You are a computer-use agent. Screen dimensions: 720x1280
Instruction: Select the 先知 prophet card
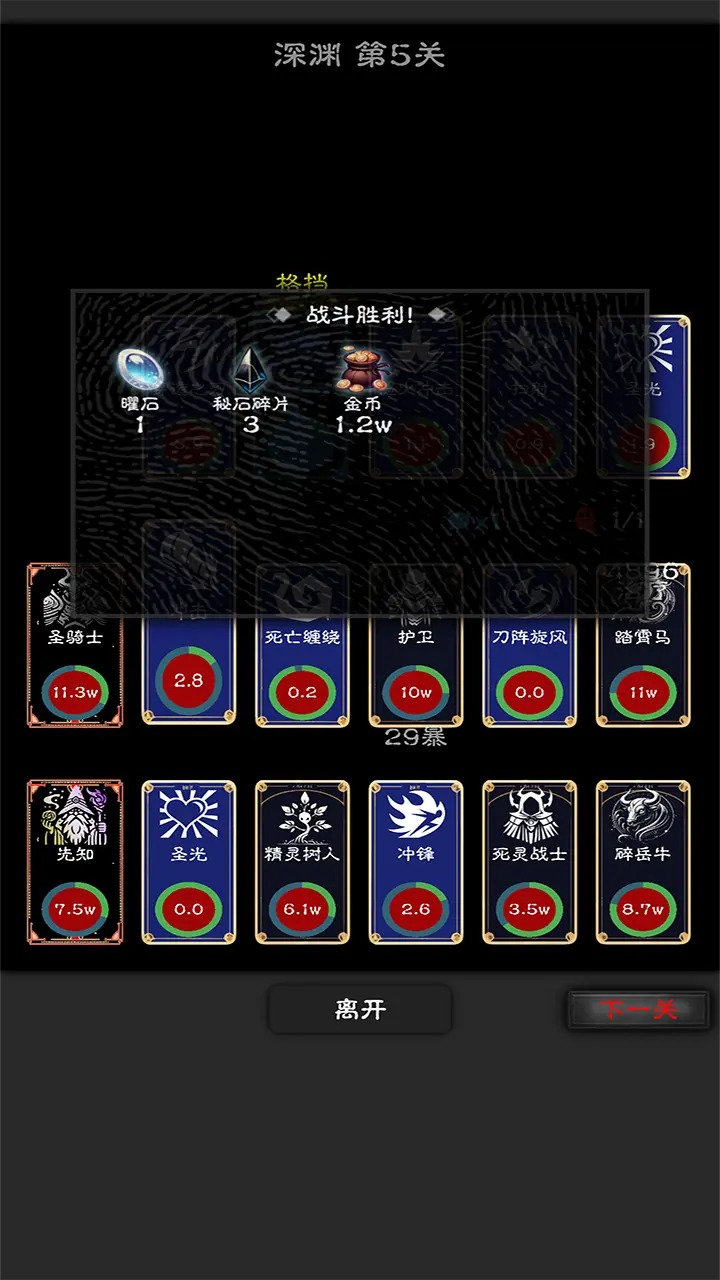(x=75, y=860)
